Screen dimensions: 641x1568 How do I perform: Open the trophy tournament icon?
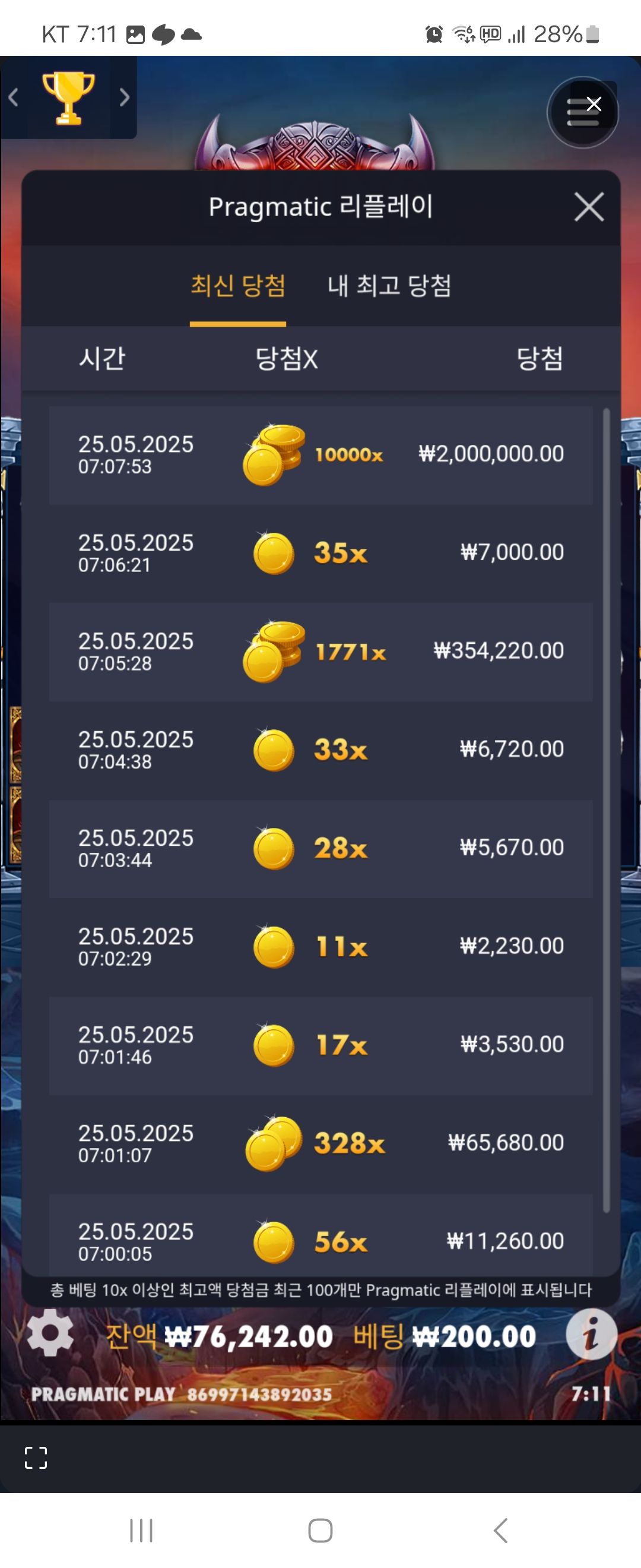click(x=68, y=97)
